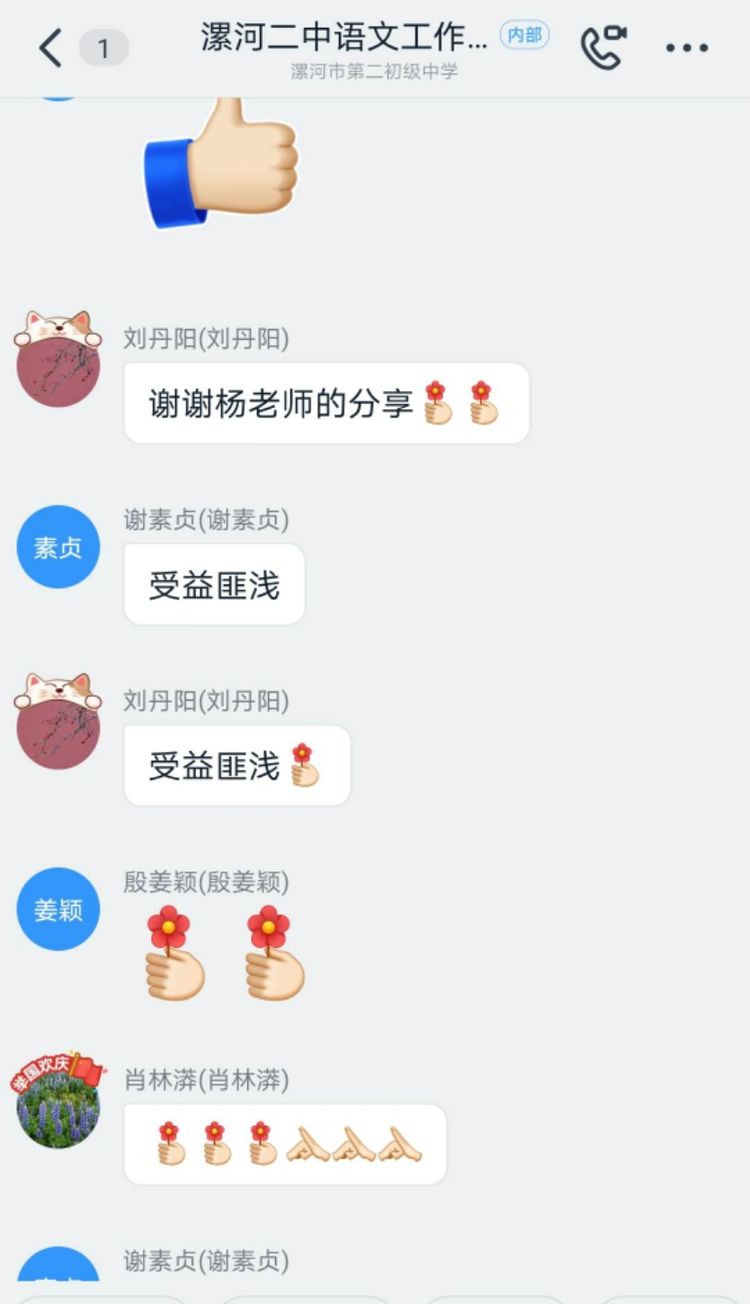This screenshot has height=1304, width=750.
Task: Tap the large thumbs-up sticker
Action: (225, 175)
